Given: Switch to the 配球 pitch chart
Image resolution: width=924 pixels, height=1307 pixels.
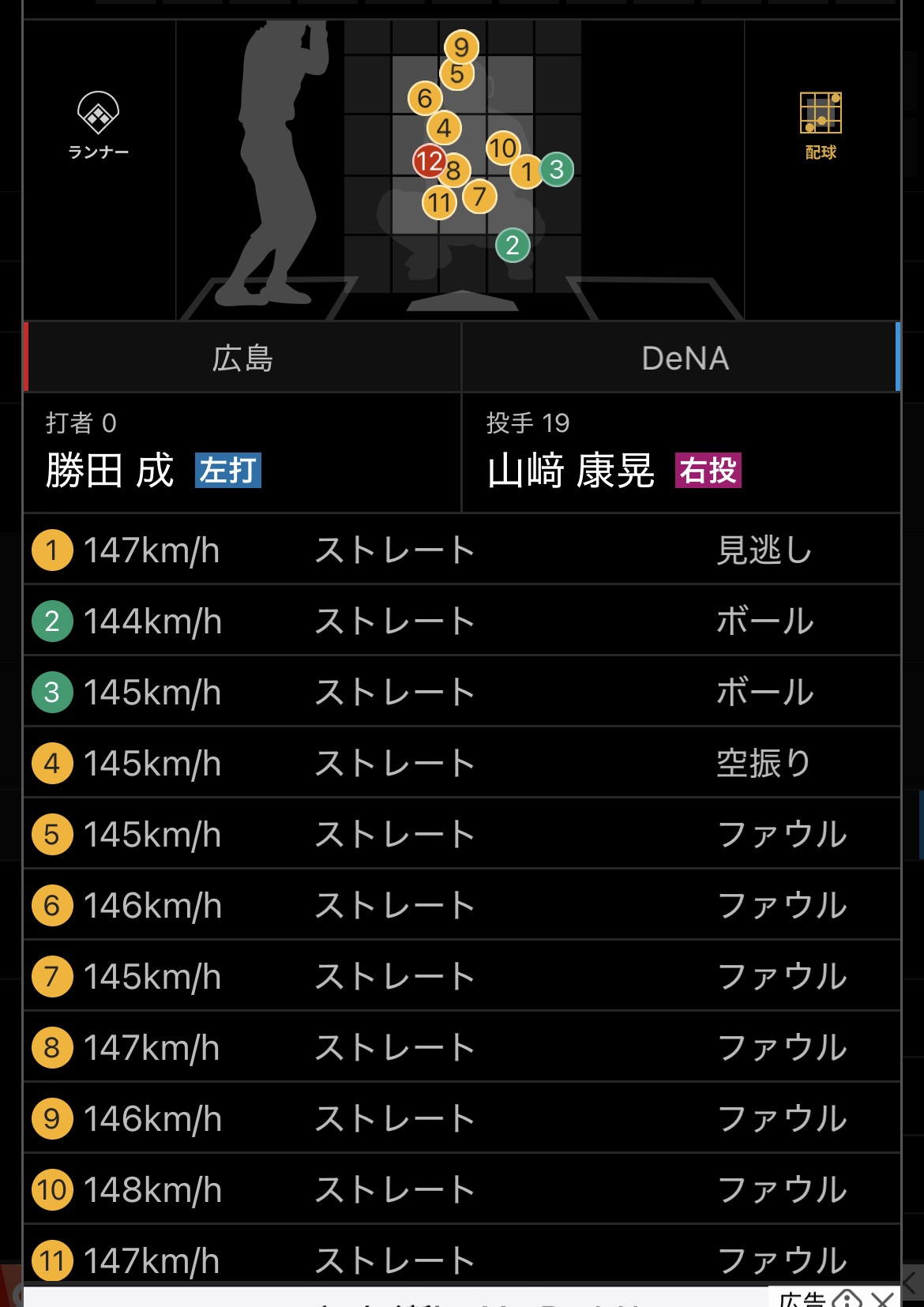Looking at the screenshot, I should 821,125.
